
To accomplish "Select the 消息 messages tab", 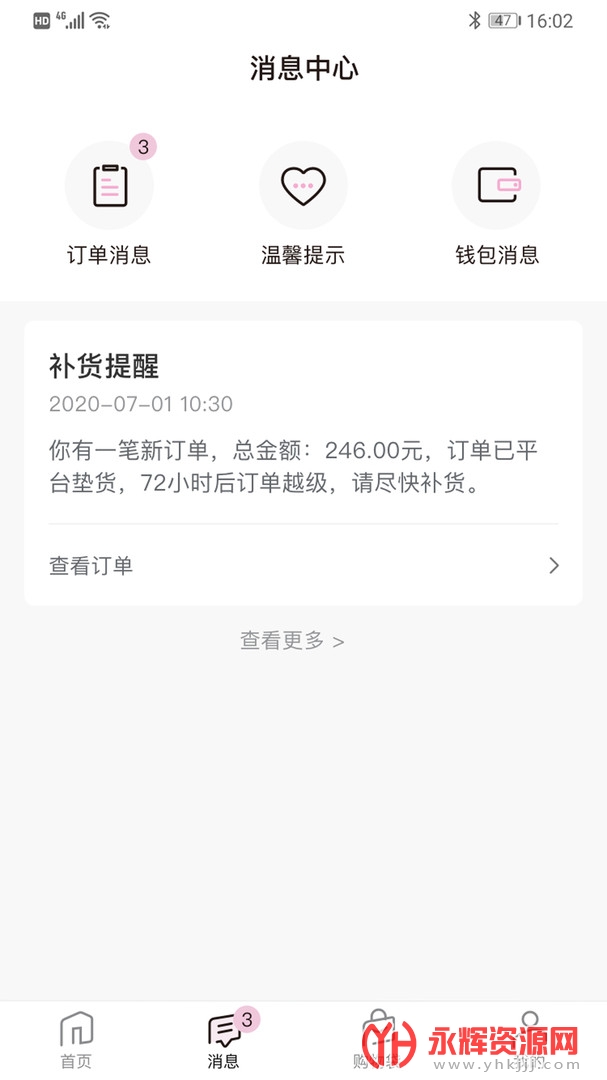I will [x=224, y=1040].
